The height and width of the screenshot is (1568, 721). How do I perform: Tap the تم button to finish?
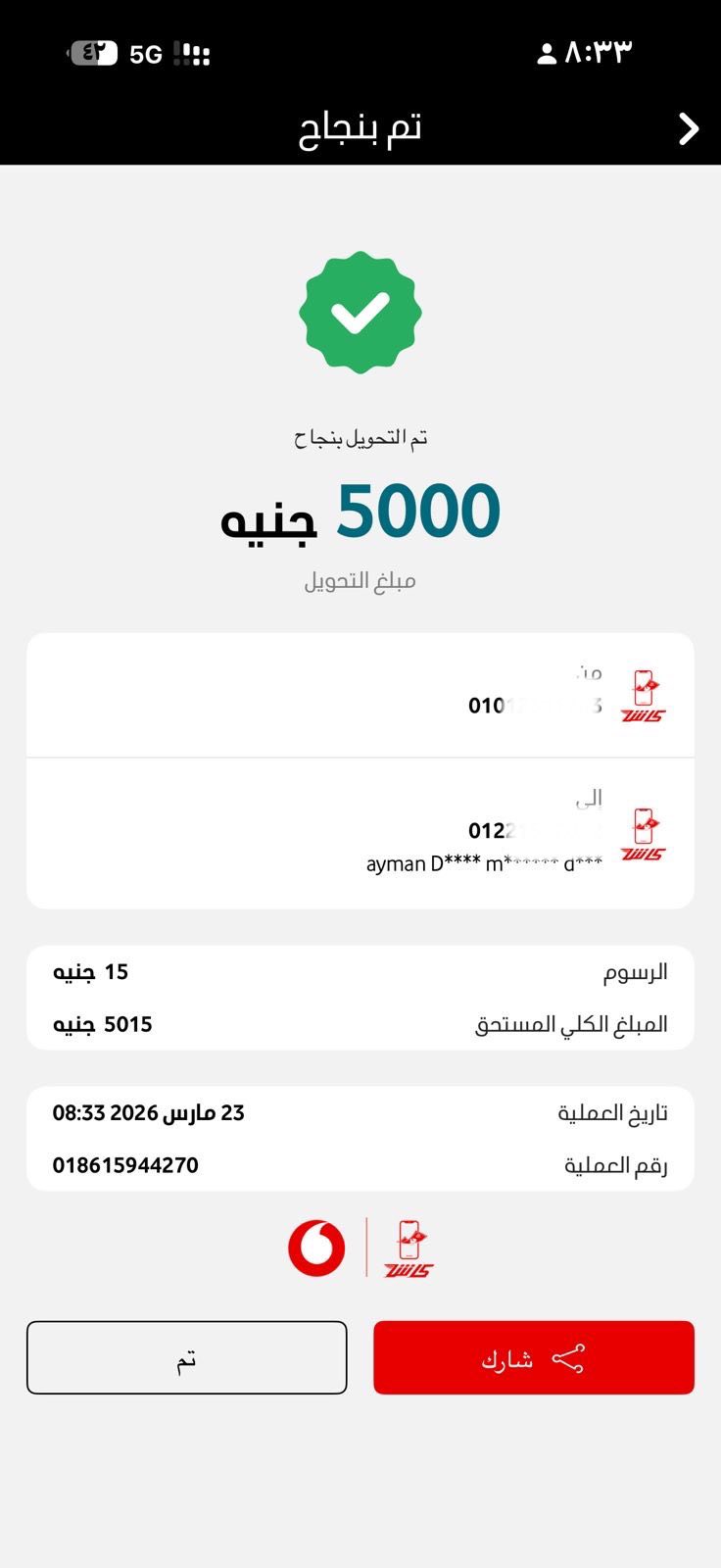[x=187, y=1357]
